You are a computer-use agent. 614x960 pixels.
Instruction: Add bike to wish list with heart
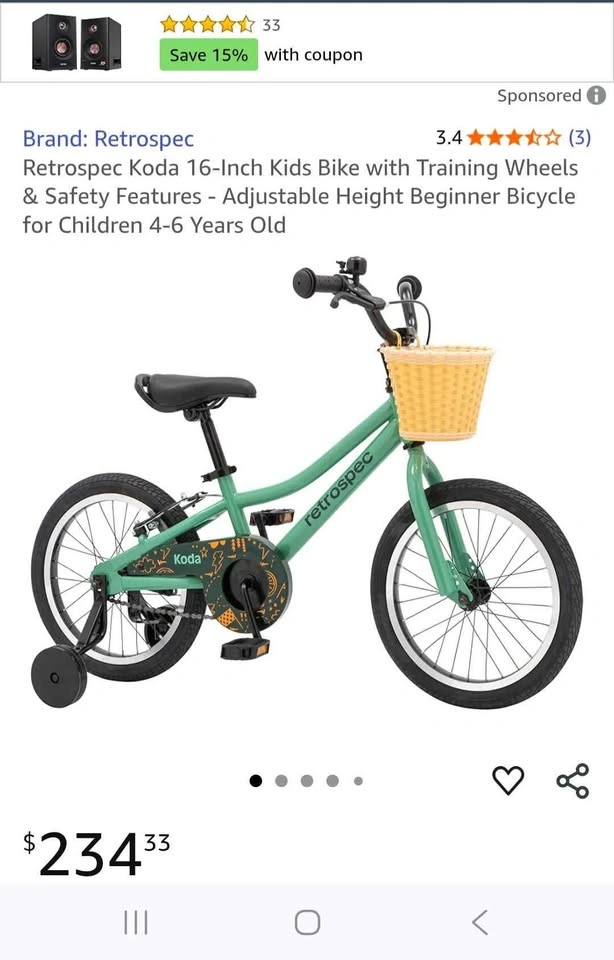508,780
